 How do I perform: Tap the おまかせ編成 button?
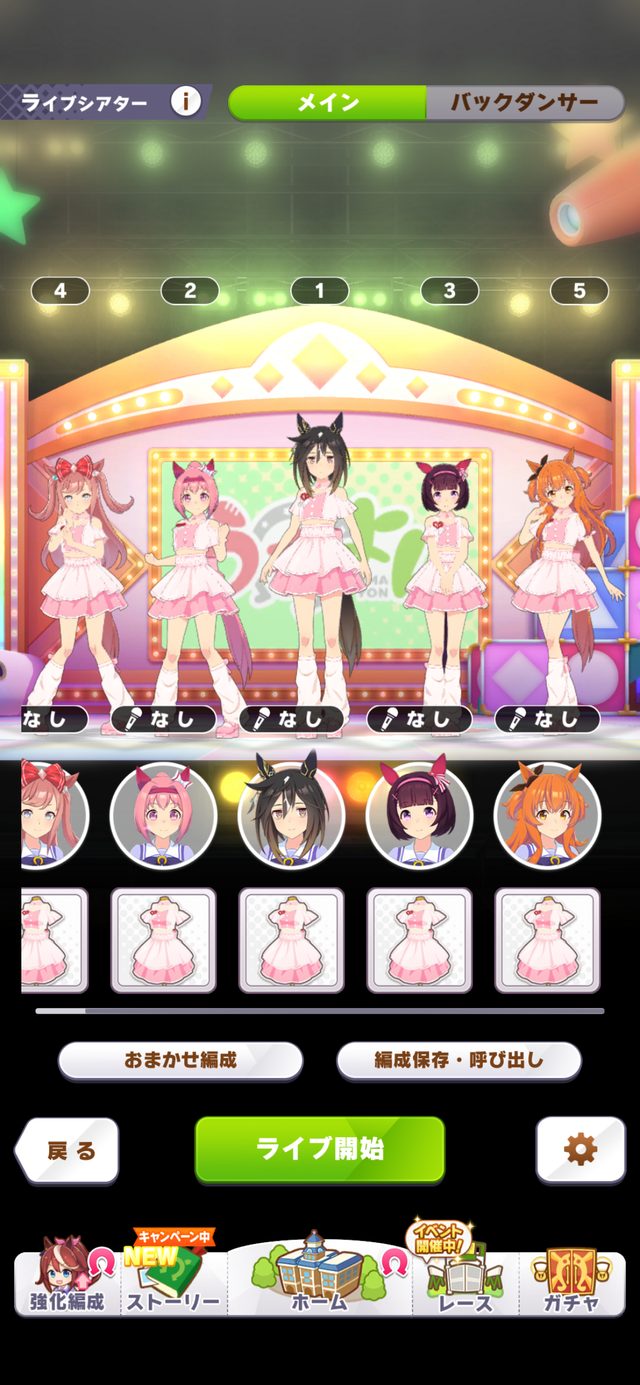[x=180, y=1061]
